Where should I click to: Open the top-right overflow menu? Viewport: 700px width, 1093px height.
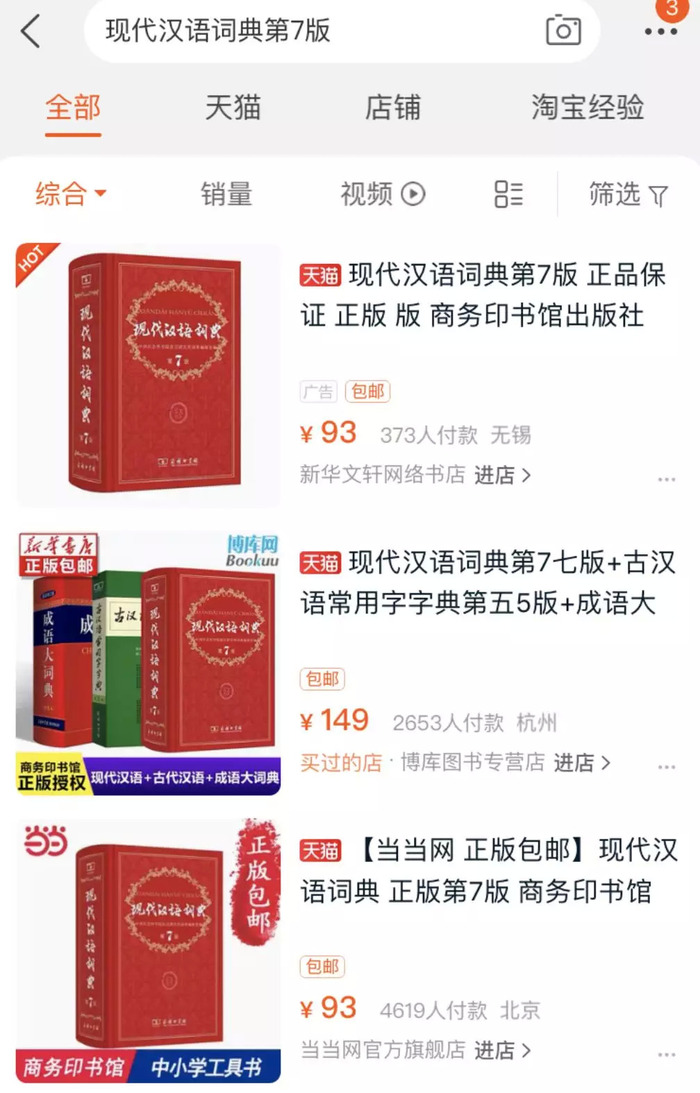click(x=660, y=32)
